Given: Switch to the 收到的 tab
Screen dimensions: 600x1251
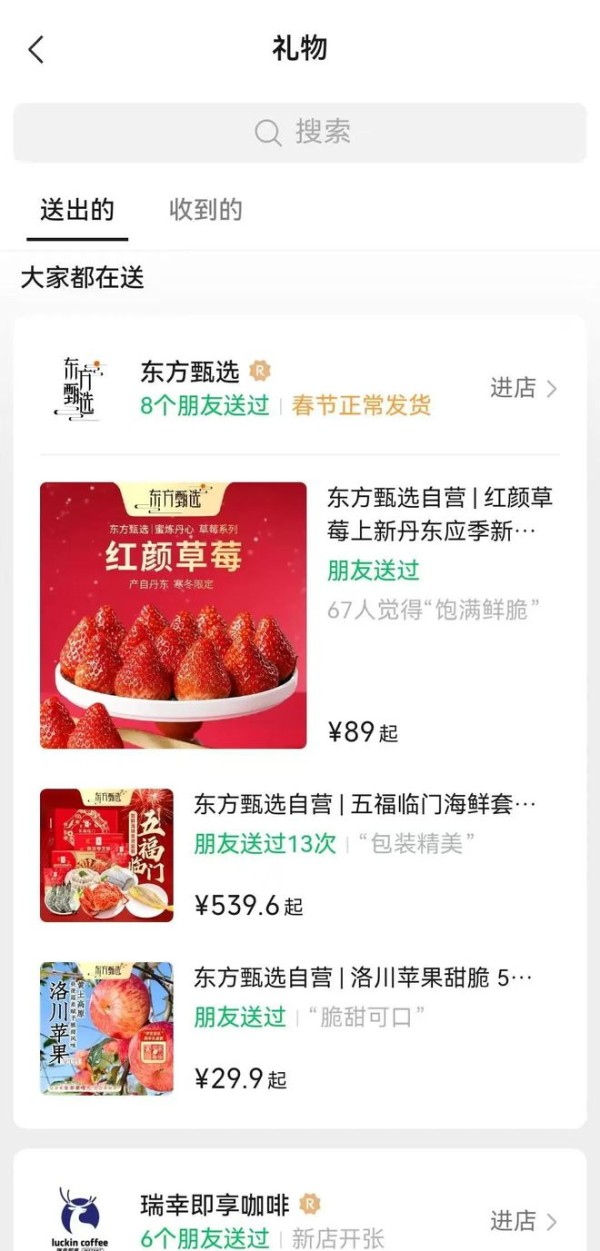Looking at the screenshot, I should coord(205,210).
